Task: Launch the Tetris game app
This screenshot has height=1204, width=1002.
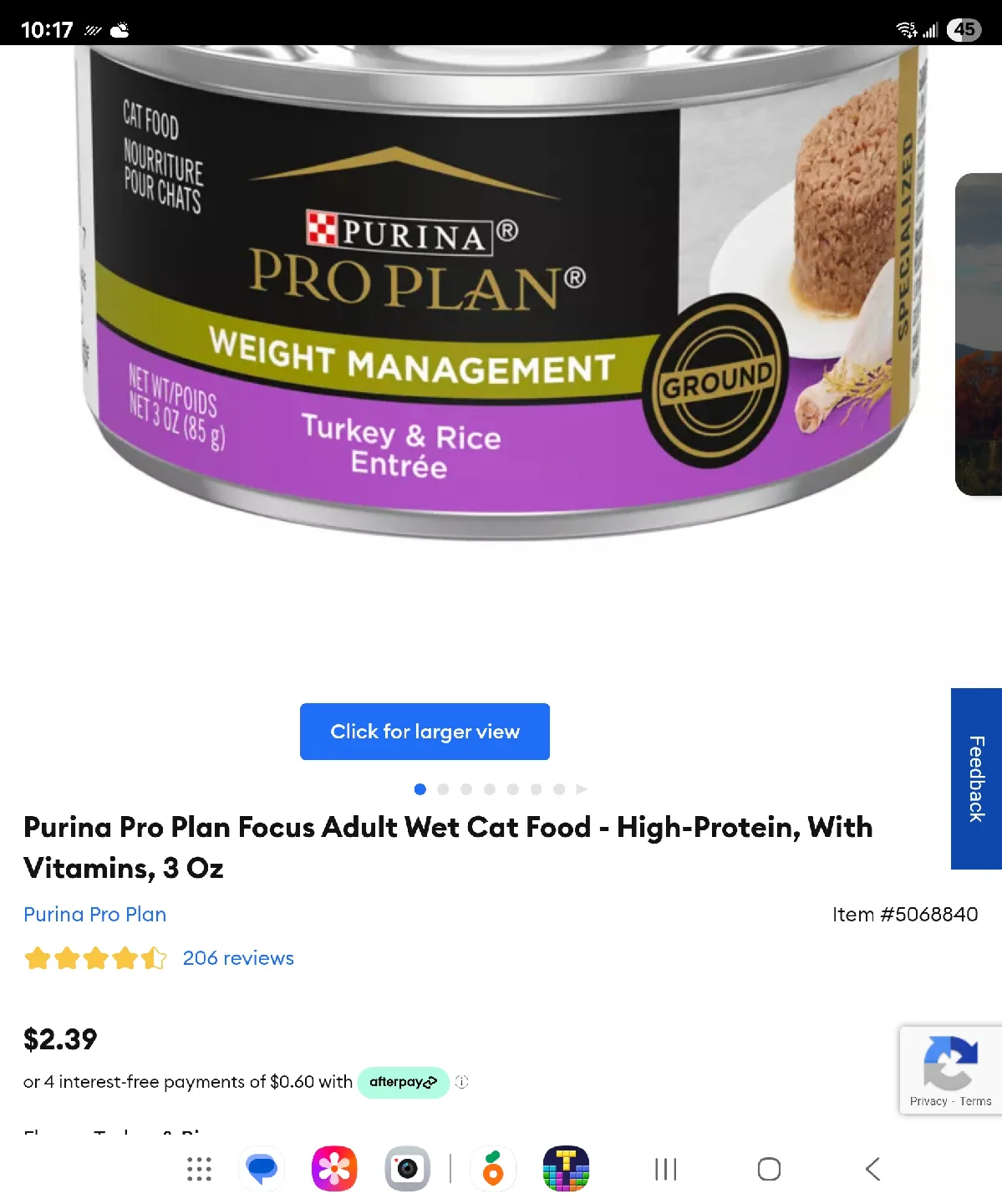Action: point(565,1168)
